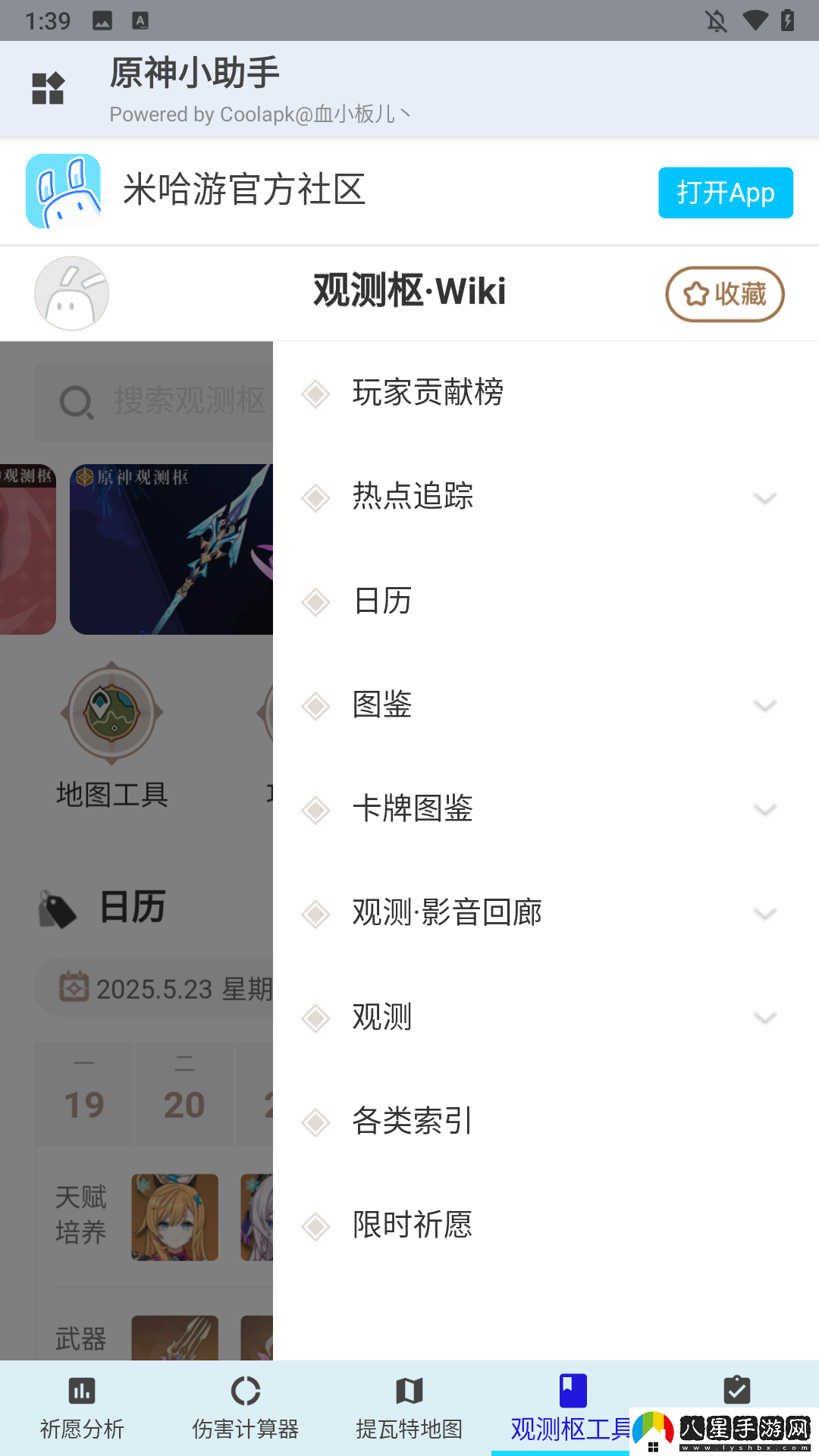
Task: Expand the 热点追踪 section
Action: click(x=765, y=498)
